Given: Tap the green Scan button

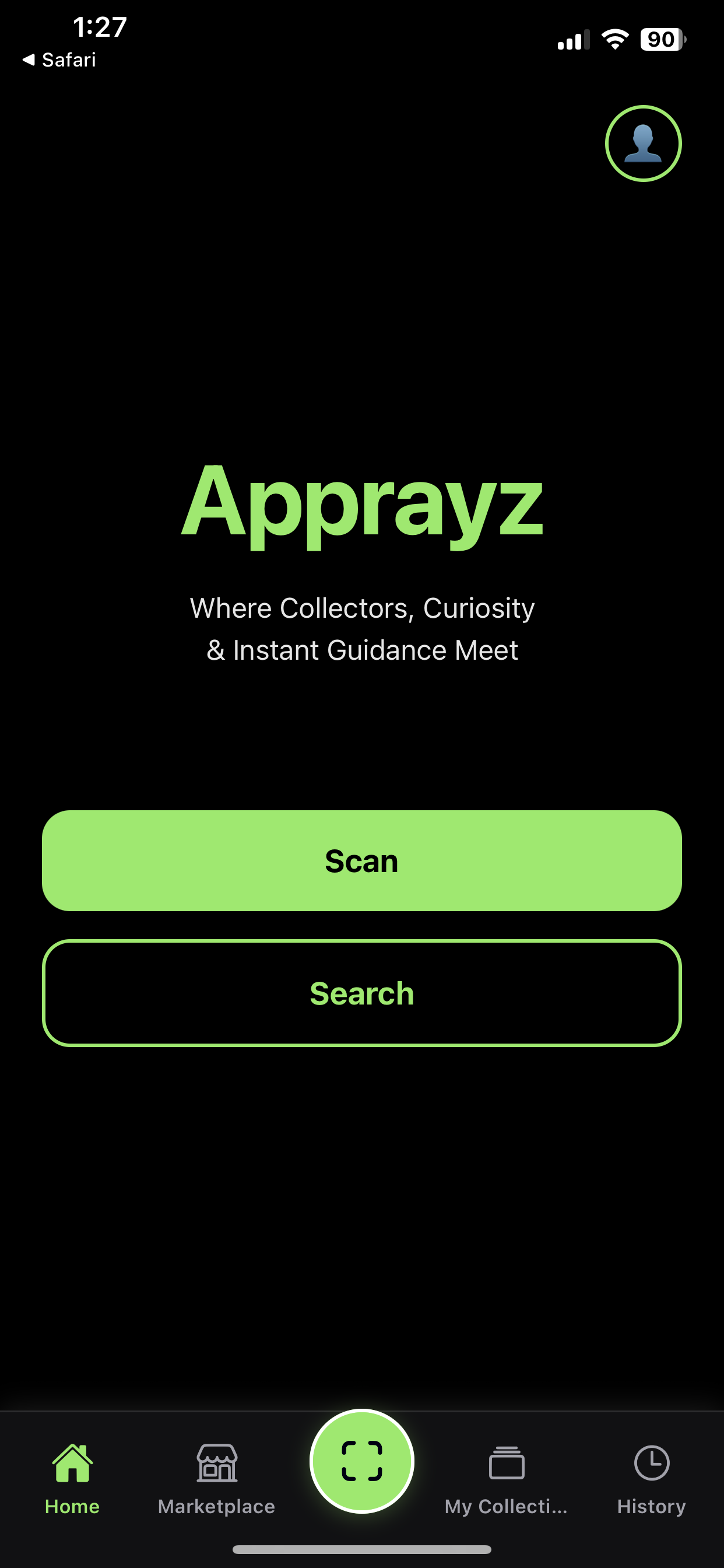Looking at the screenshot, I should pos(361,860).
